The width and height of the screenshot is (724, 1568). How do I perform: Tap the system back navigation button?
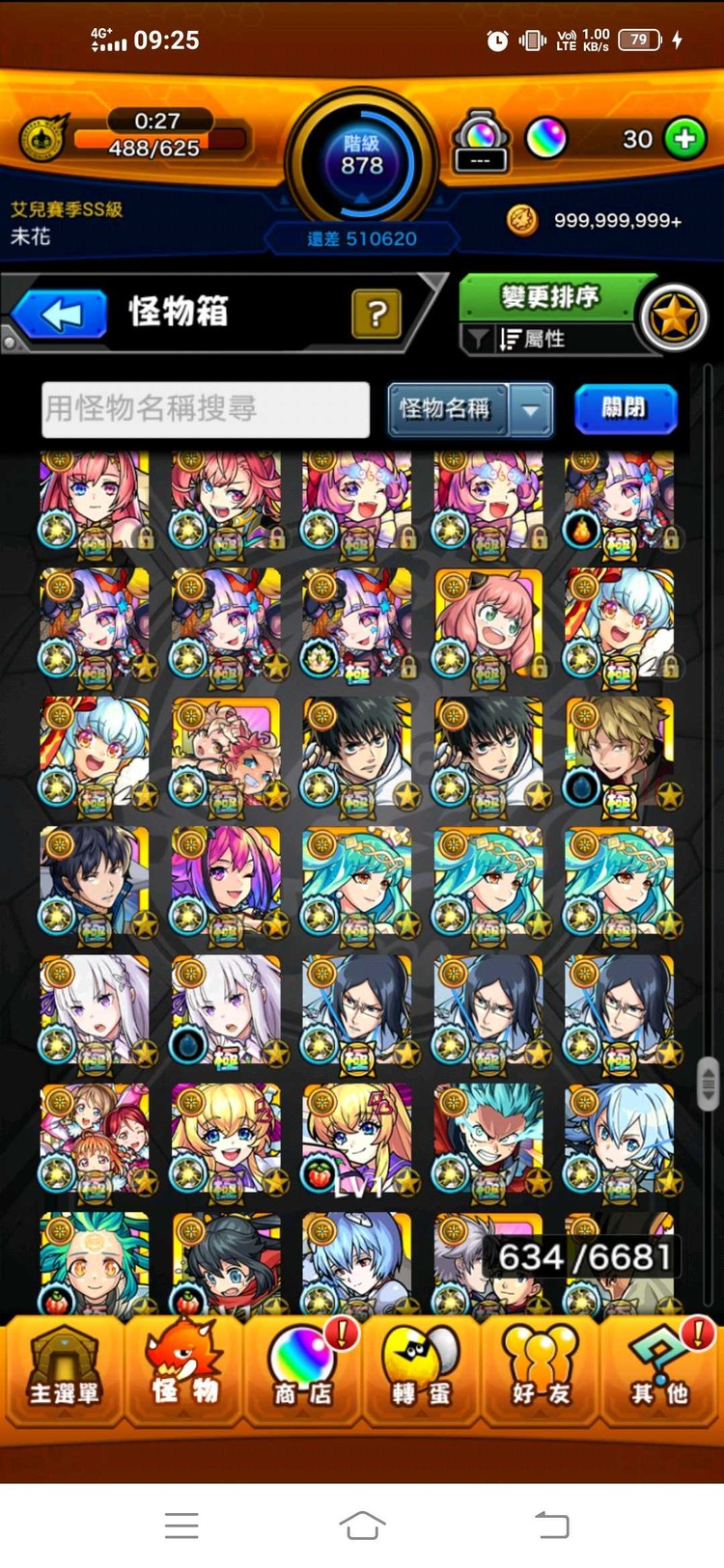tap(552, 1525)
